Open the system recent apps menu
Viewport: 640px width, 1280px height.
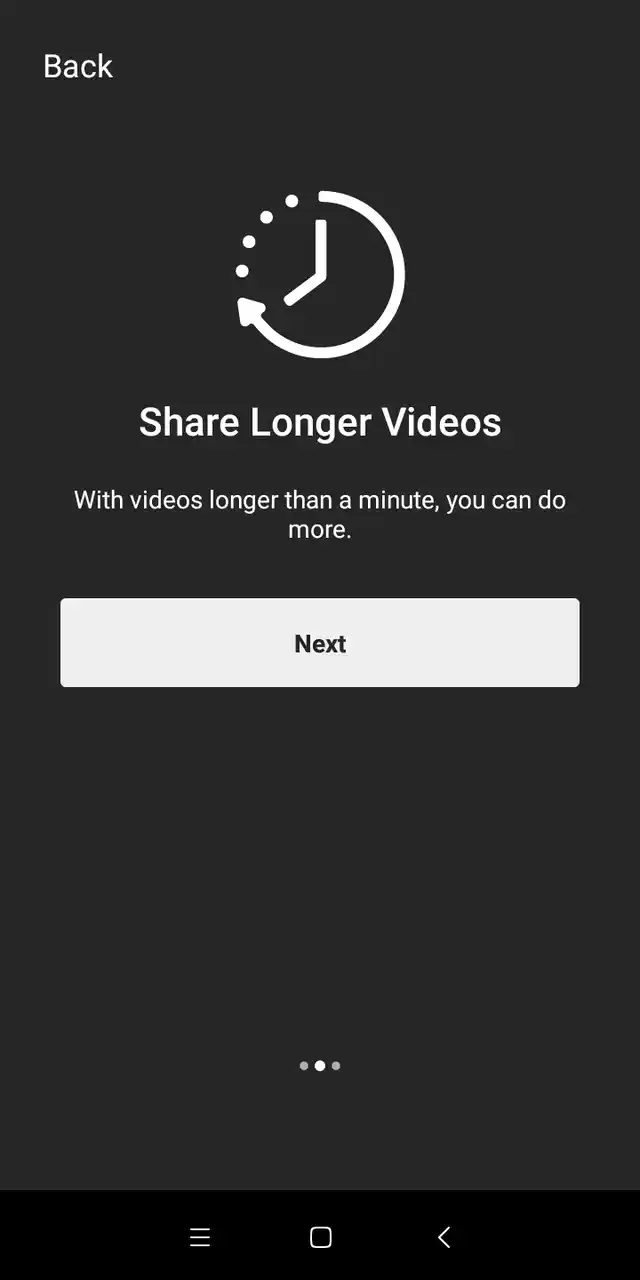click(200, 1237)
